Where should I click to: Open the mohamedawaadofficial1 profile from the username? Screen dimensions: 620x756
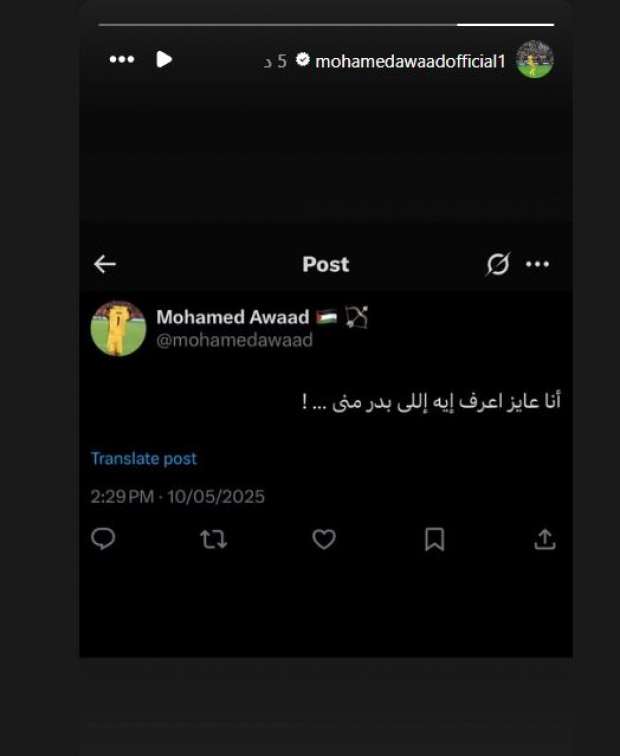coord(409,62)
